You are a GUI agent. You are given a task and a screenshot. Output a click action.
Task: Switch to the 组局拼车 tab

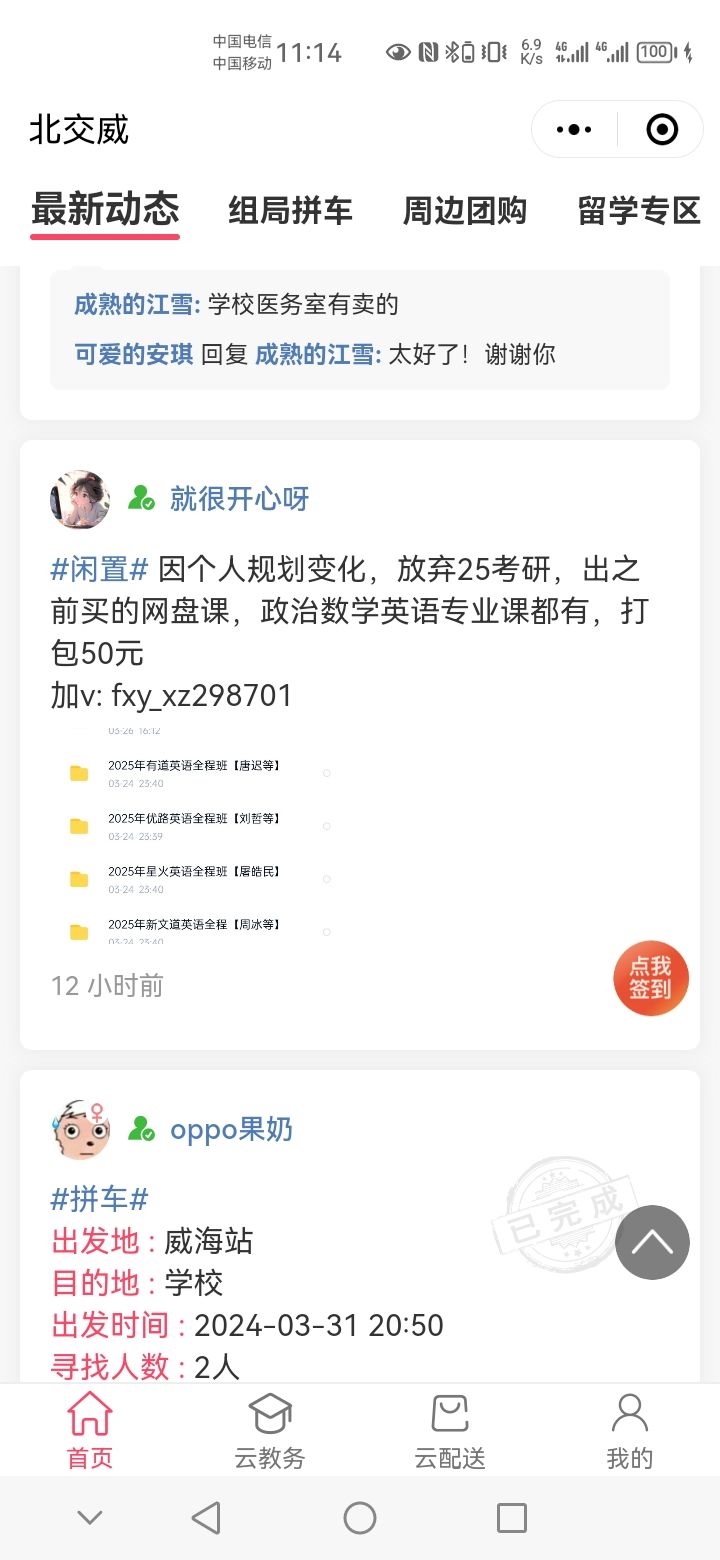(x=290, y=211)
